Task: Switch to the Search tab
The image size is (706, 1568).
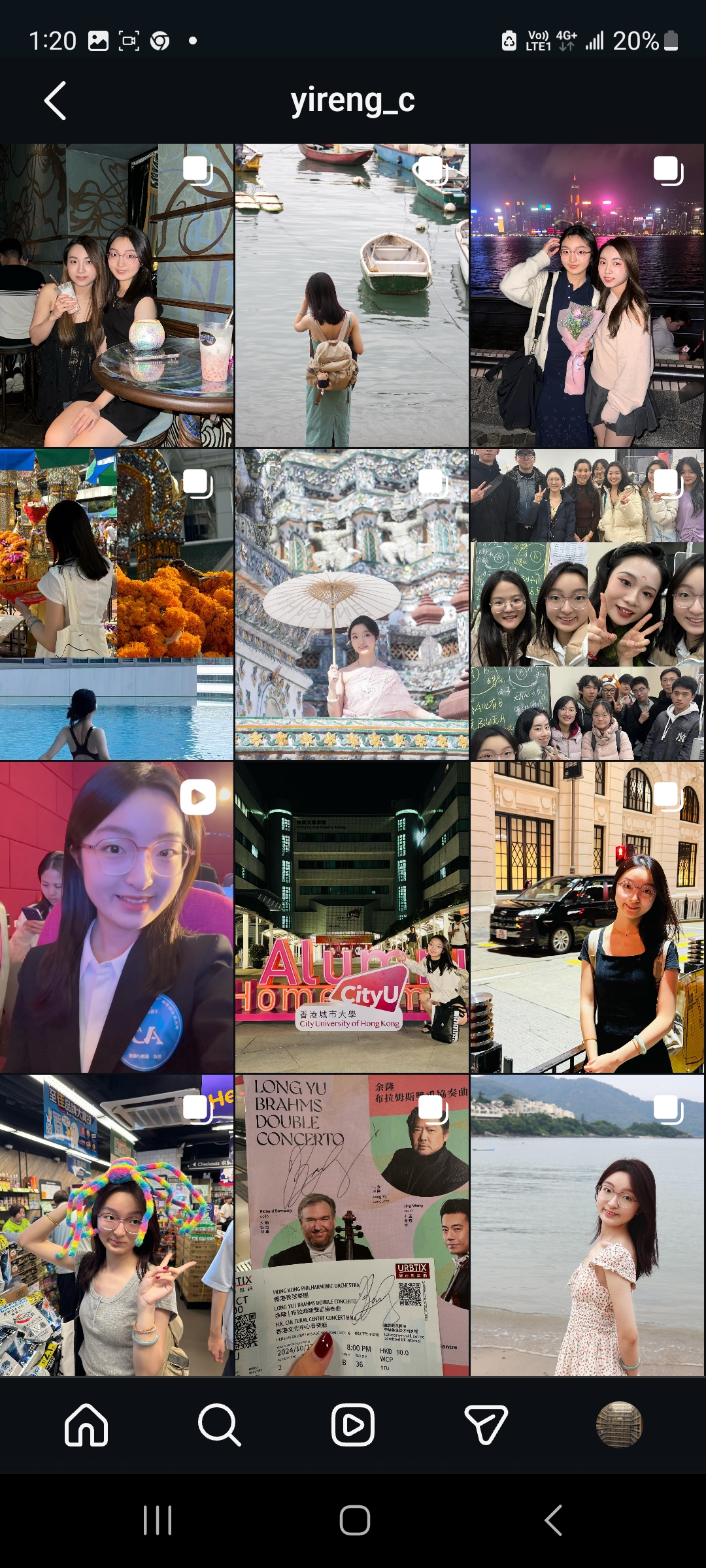Action: [220, 1425]
